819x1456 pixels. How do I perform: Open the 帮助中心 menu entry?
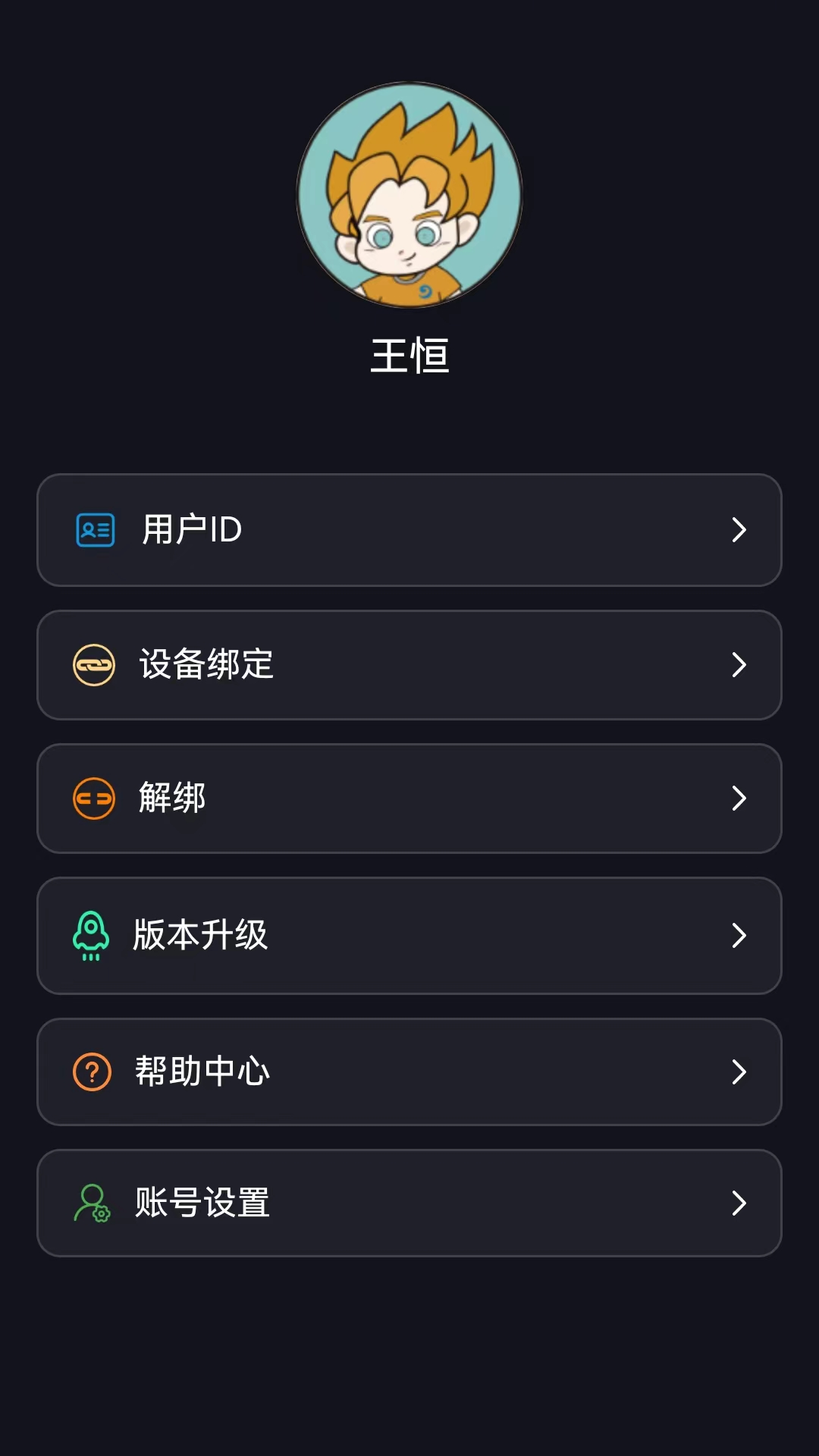(409, 1072)
